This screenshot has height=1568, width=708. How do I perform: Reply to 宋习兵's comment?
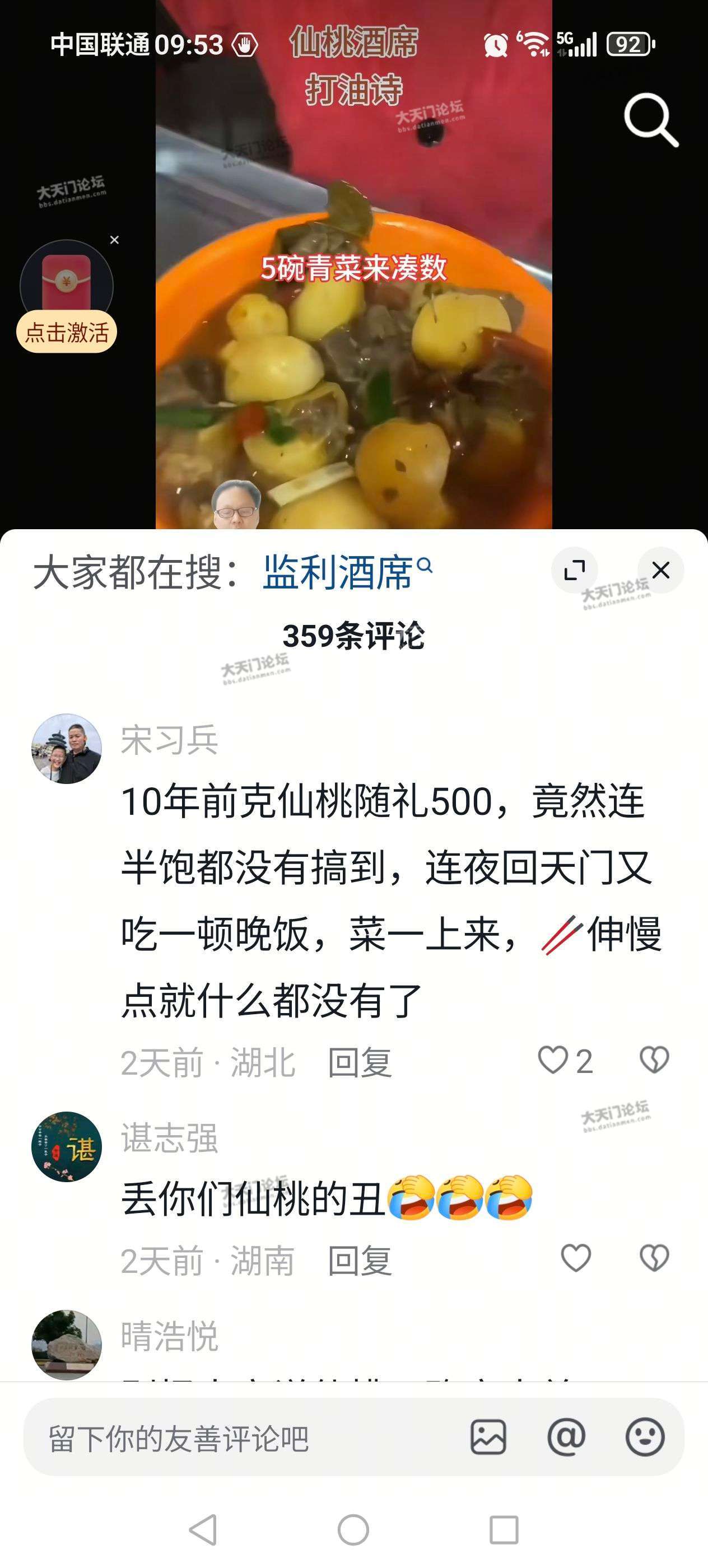(x=359, y=1062)
